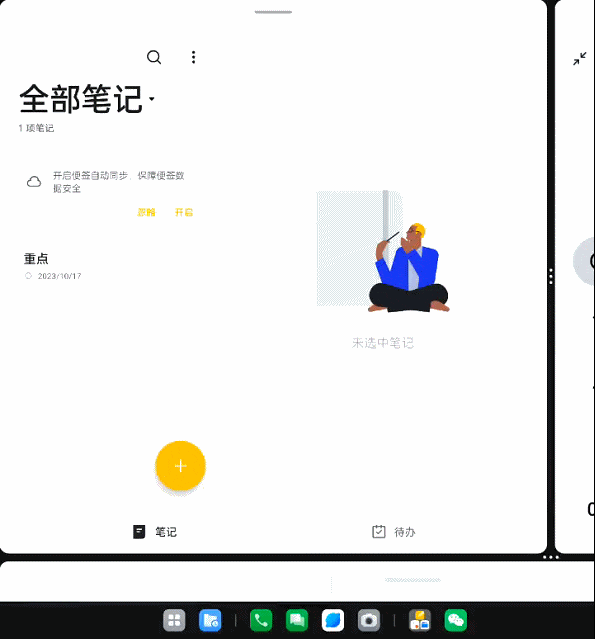Screen dimensions: 595x639
Task: Open the app drawer grid icon
Action: 174,620
